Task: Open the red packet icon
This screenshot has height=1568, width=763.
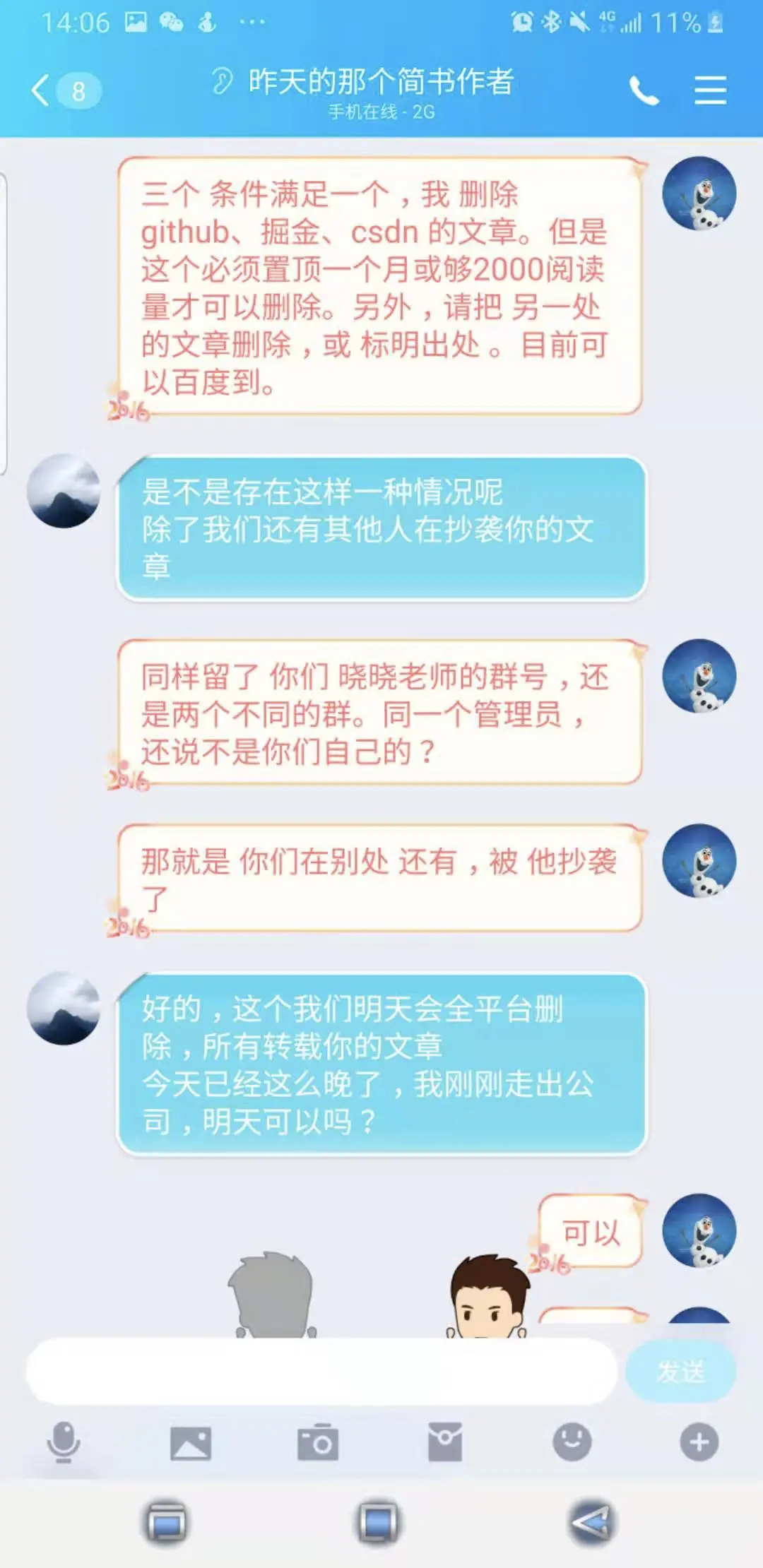Action: (x=445, y=1442)
